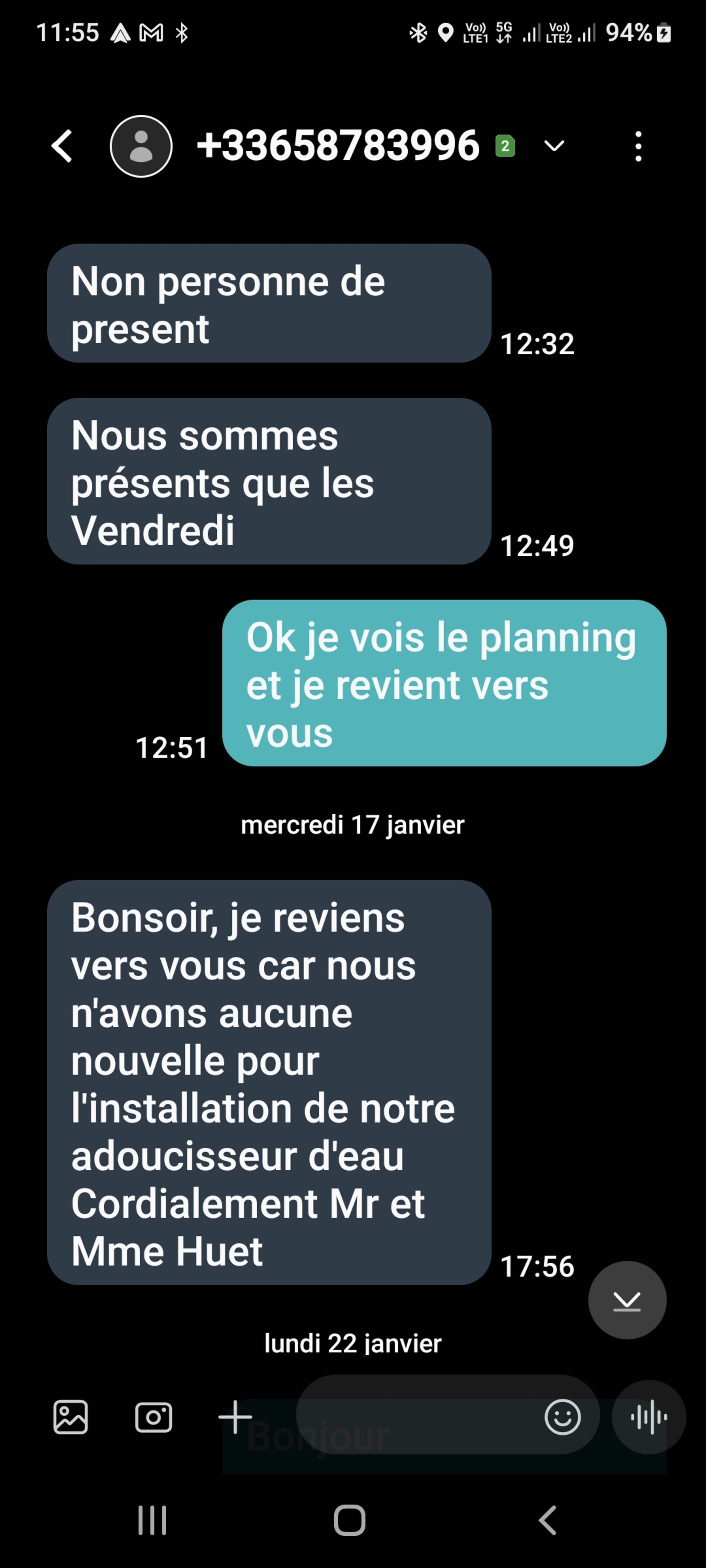Expand the contact details chevron

tap(554, 146)
